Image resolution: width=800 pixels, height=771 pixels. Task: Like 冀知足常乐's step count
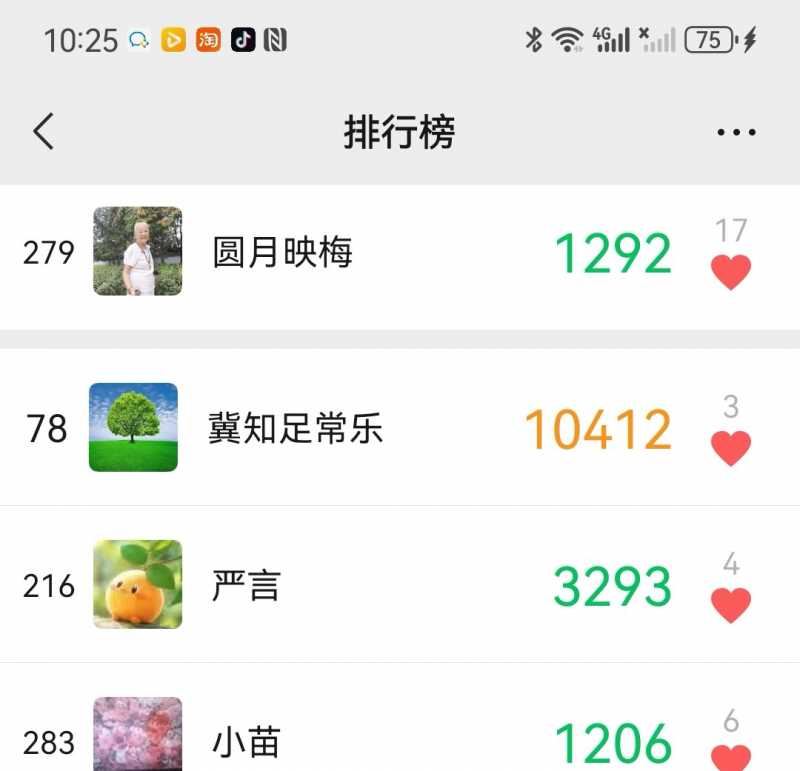730,447
